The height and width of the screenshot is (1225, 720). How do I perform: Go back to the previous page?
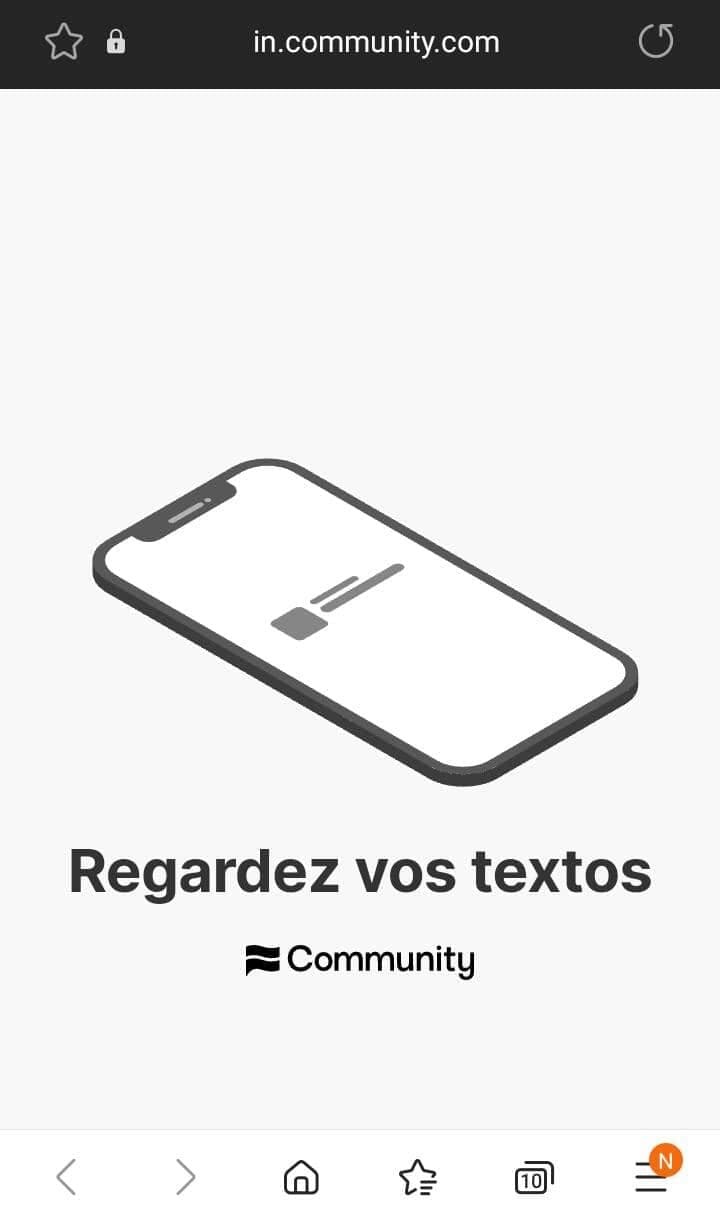[x=66, y=1177]
